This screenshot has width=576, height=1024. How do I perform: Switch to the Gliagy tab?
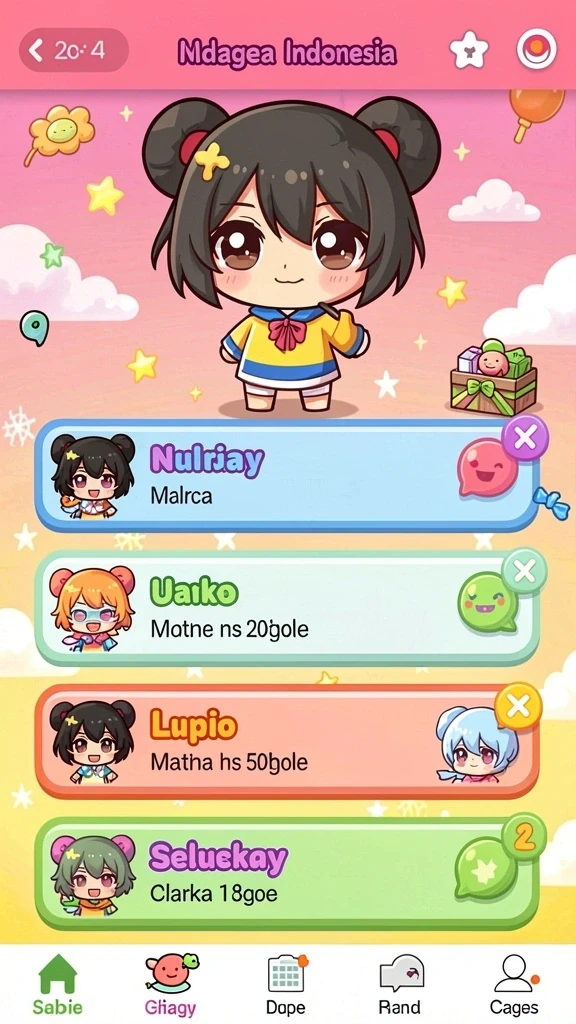(171, 985)
